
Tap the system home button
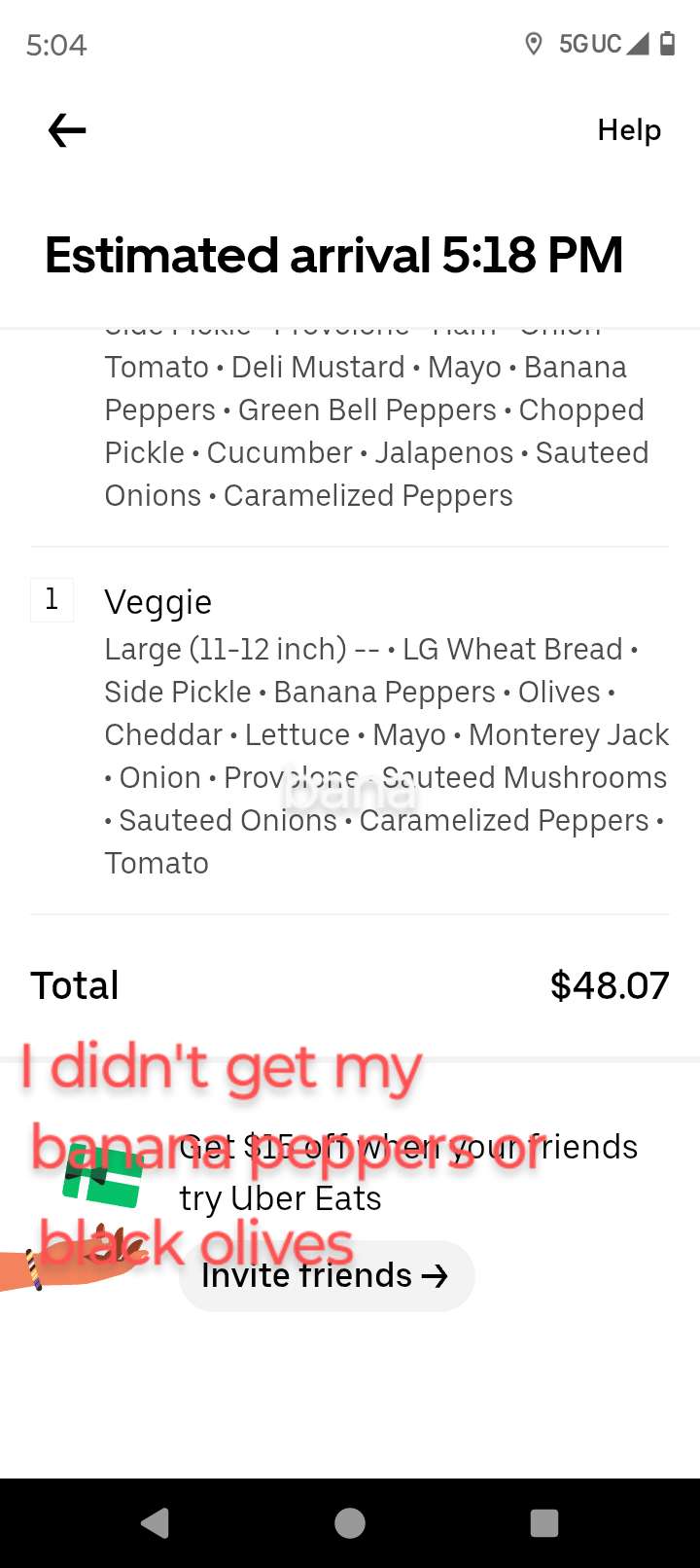(350, 1523)
